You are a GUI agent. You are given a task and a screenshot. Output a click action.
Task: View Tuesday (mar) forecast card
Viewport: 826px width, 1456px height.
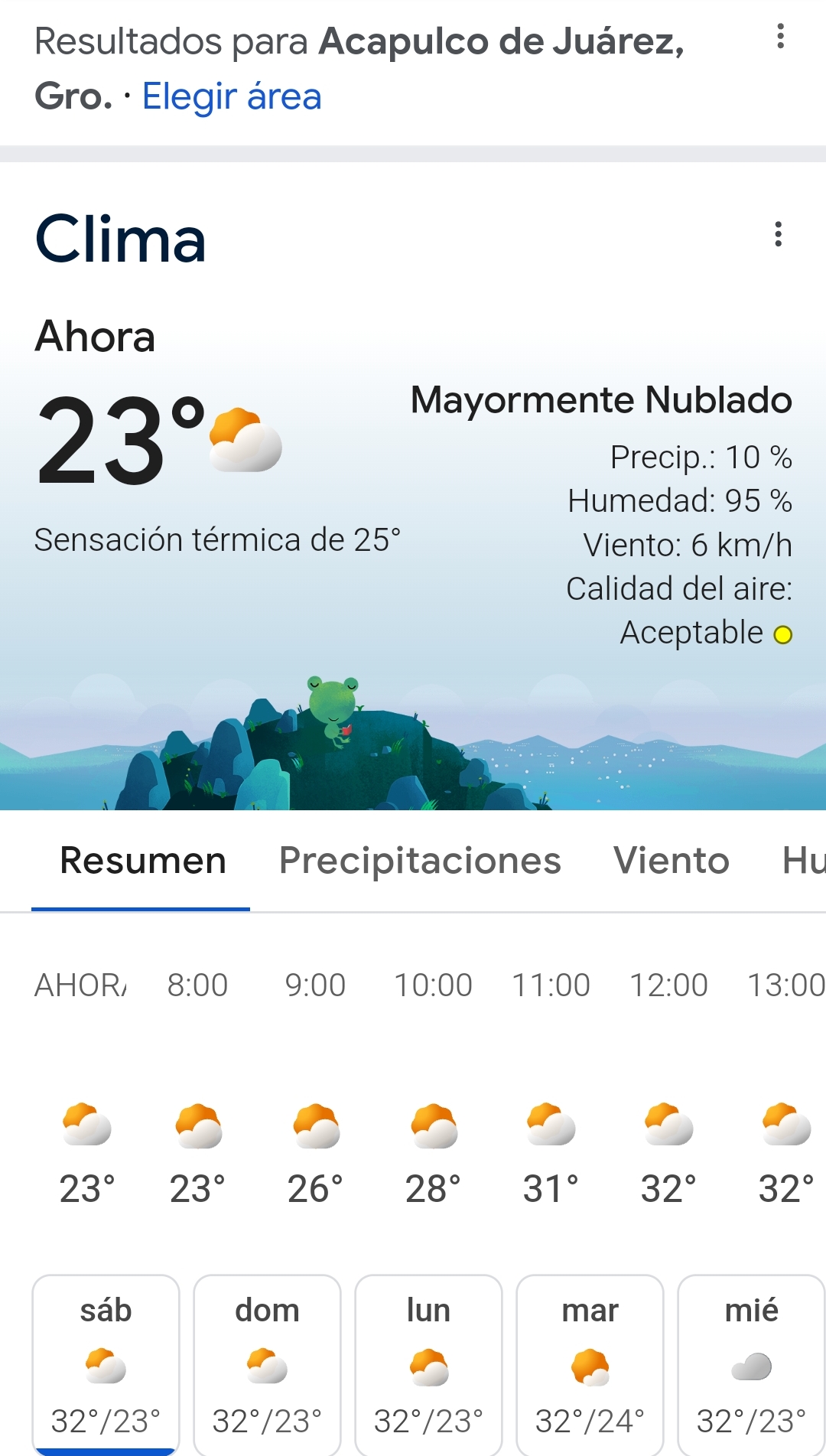click(590, 1363)
